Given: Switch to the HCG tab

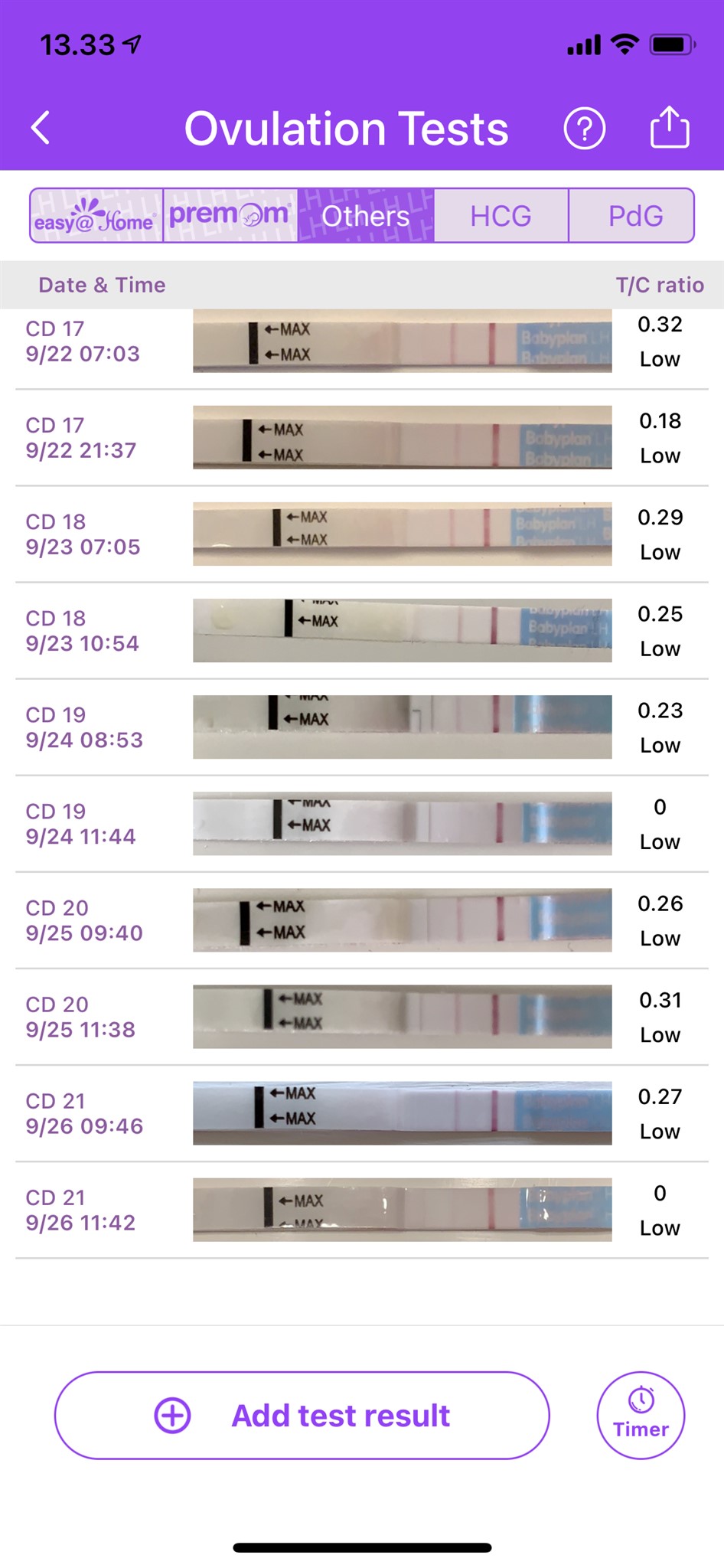Looking at the screenshot, I should click(501, 216).
